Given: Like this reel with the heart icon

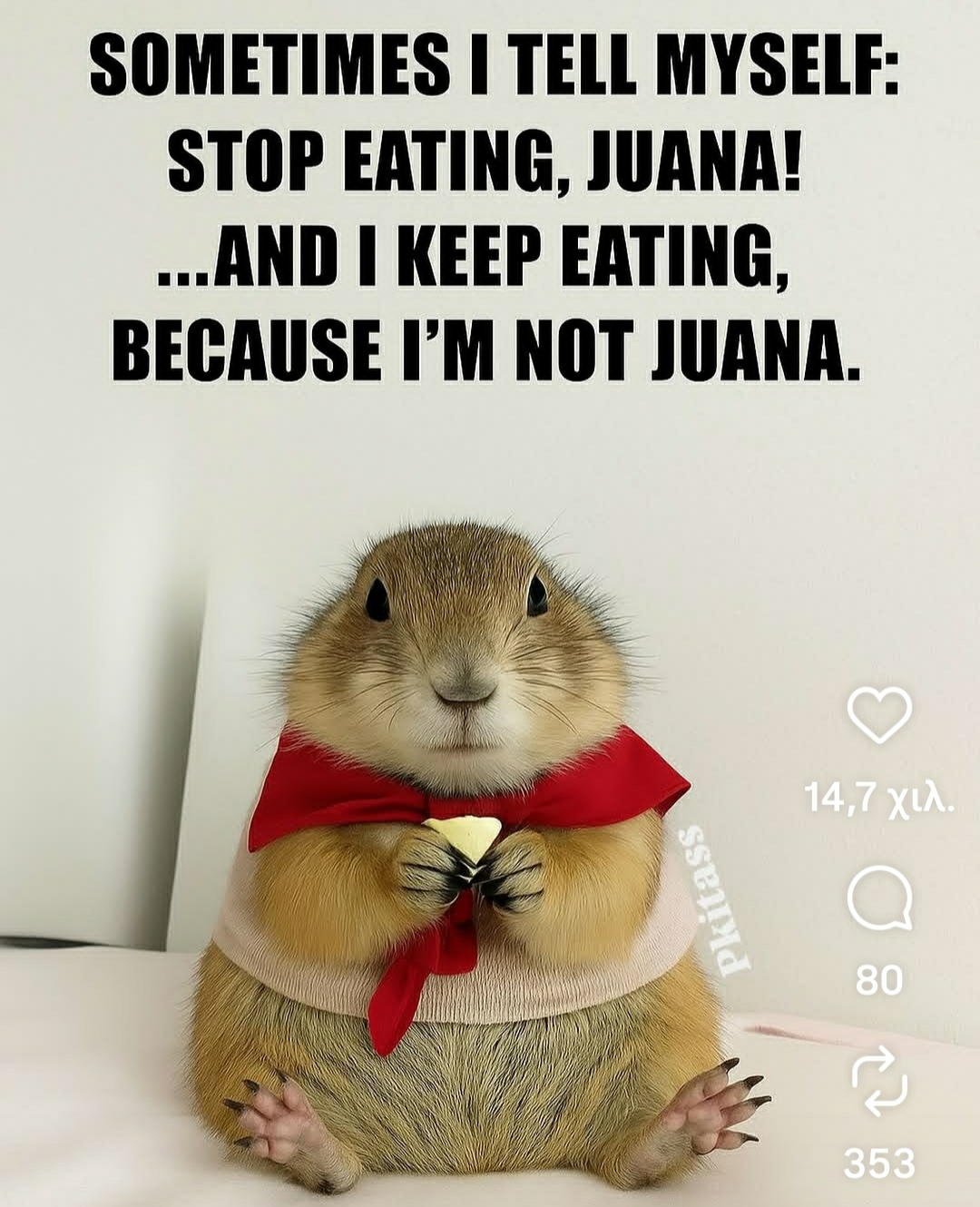Looking at the screenshot, I should pos(879,715).
